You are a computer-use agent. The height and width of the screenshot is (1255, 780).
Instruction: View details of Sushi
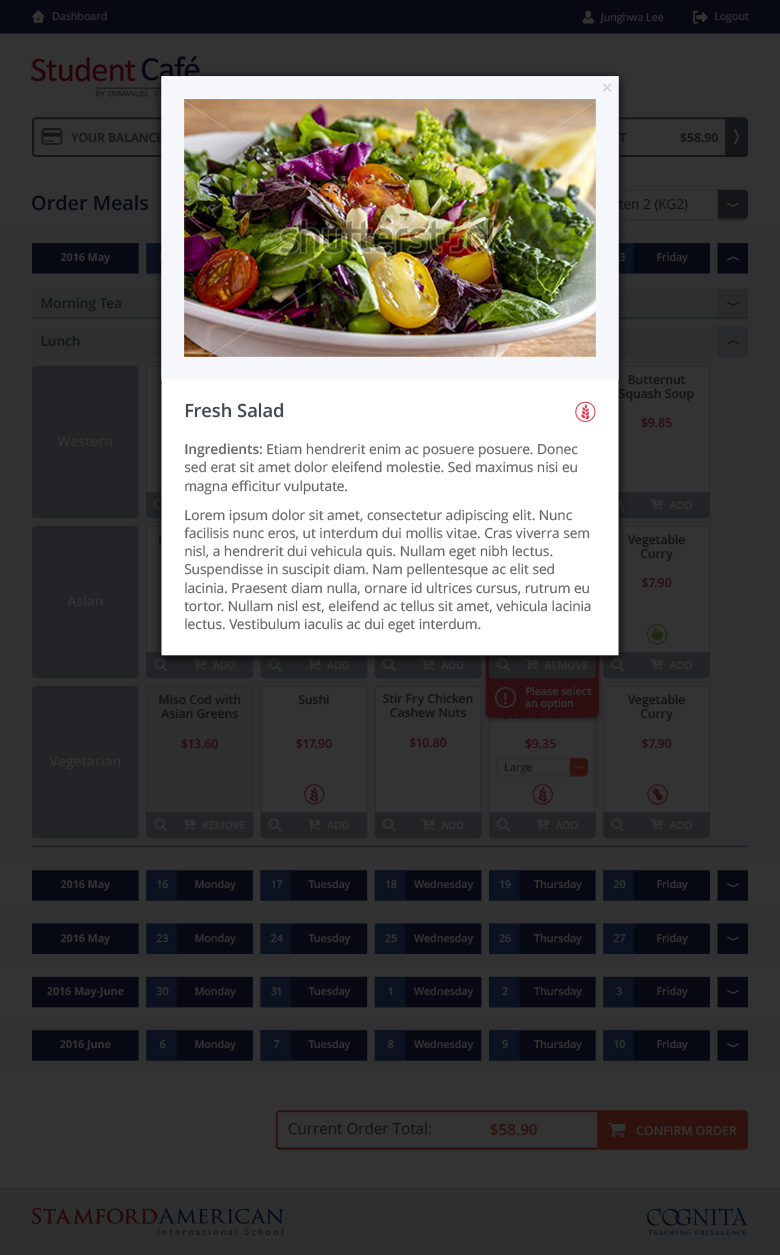(275, 825)
